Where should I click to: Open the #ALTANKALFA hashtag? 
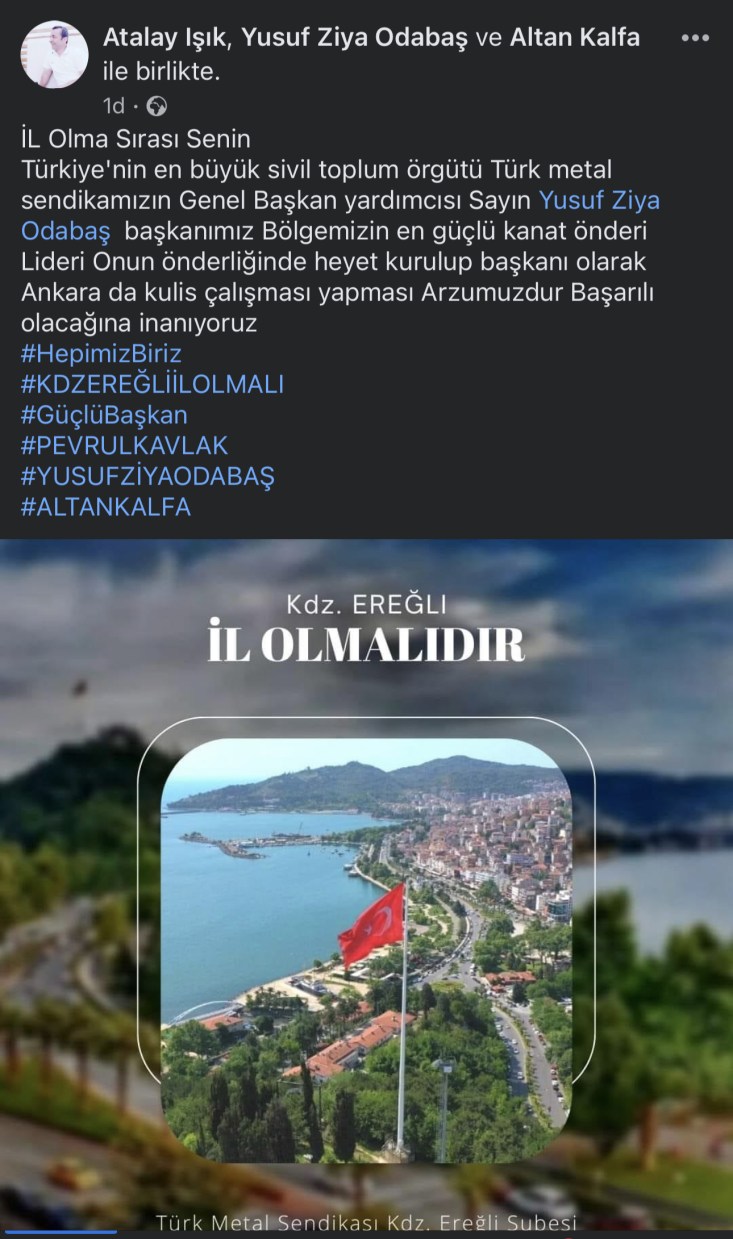pos(105,506)
